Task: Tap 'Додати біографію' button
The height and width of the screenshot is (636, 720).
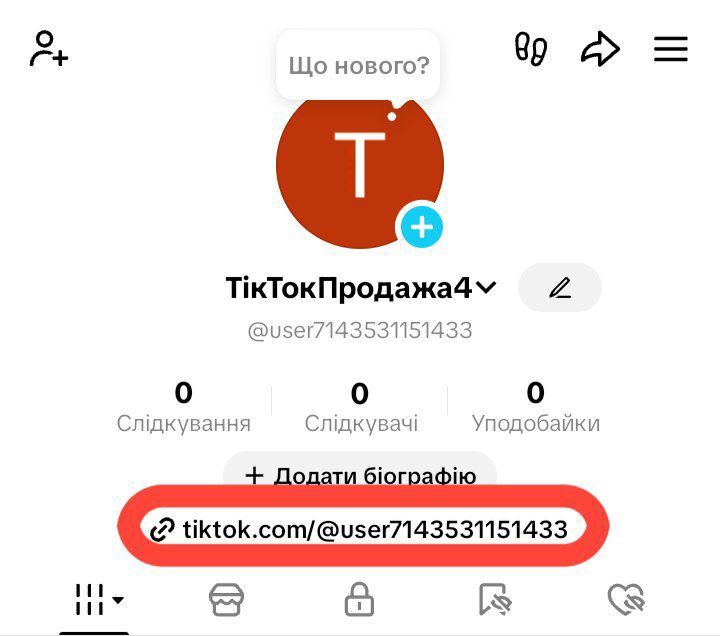Action: 360,475
